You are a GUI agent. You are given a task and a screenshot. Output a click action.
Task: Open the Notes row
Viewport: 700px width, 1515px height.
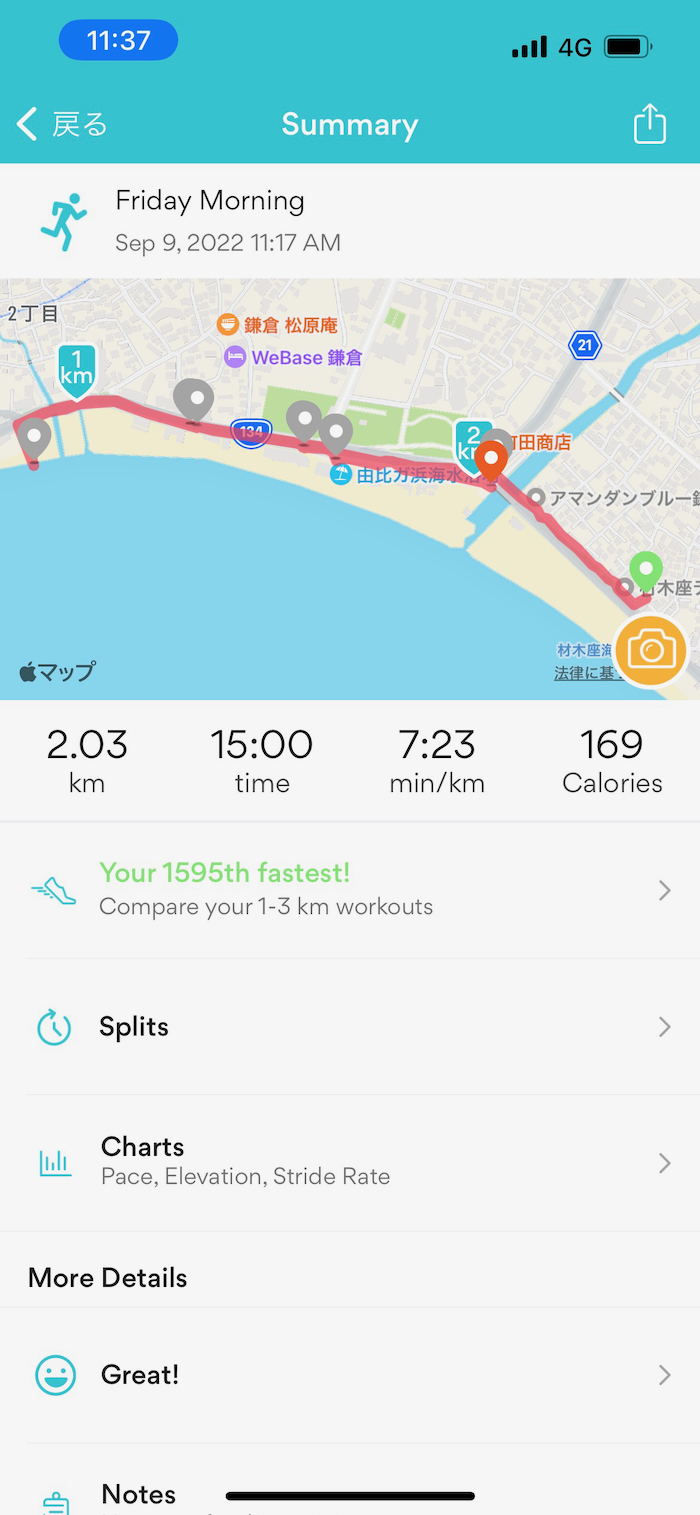pyautogui.click(x=140, y=1493)
